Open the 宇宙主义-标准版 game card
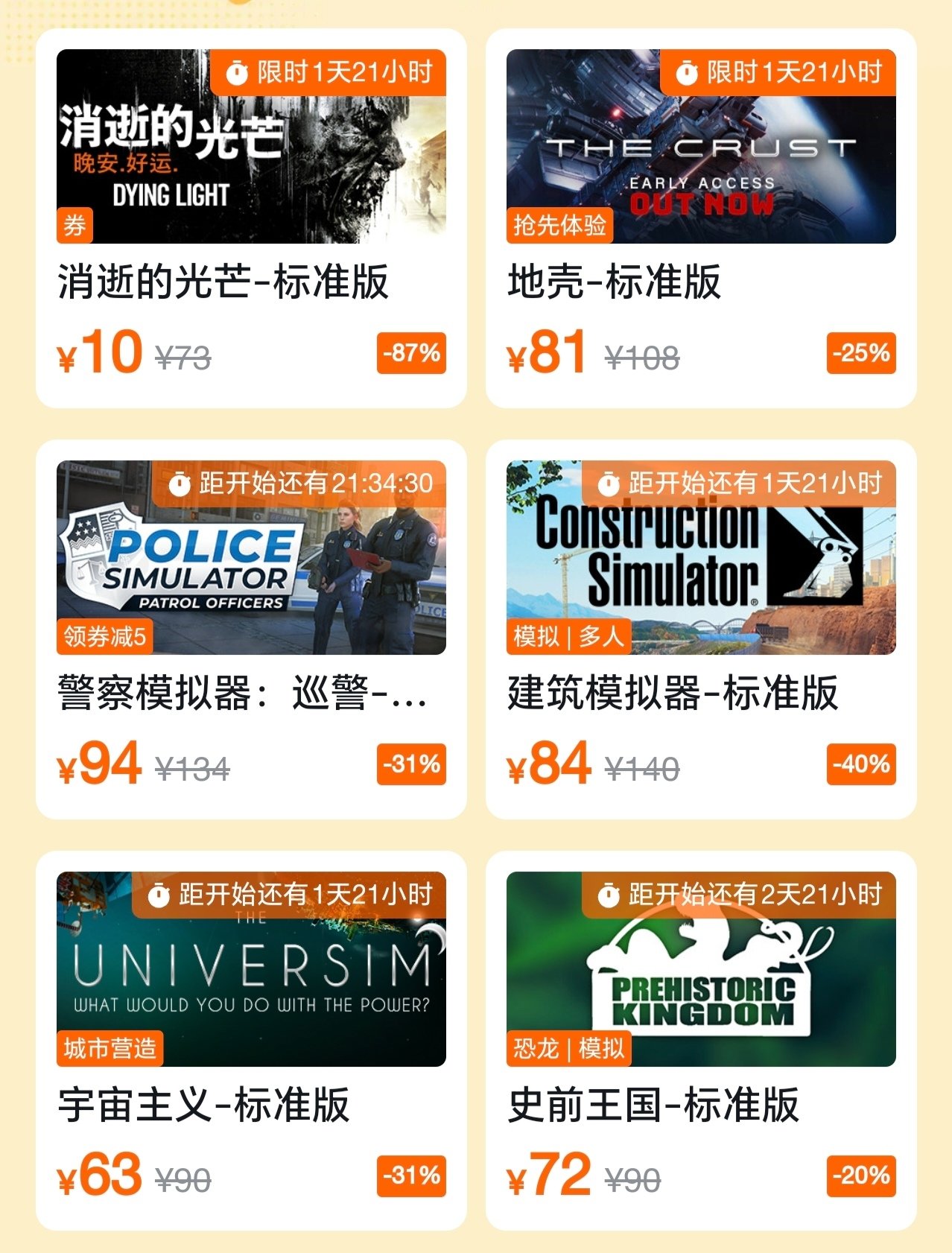The height and width of the screenshot is (1253, 952). click(251, 1041)
